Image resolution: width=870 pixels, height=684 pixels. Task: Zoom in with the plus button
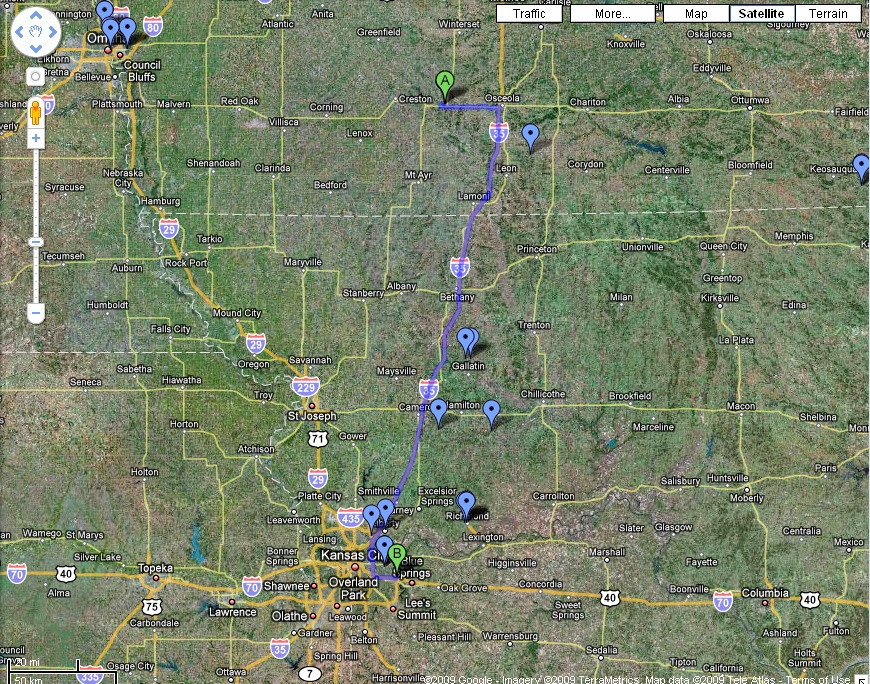(x=35, y=138)
